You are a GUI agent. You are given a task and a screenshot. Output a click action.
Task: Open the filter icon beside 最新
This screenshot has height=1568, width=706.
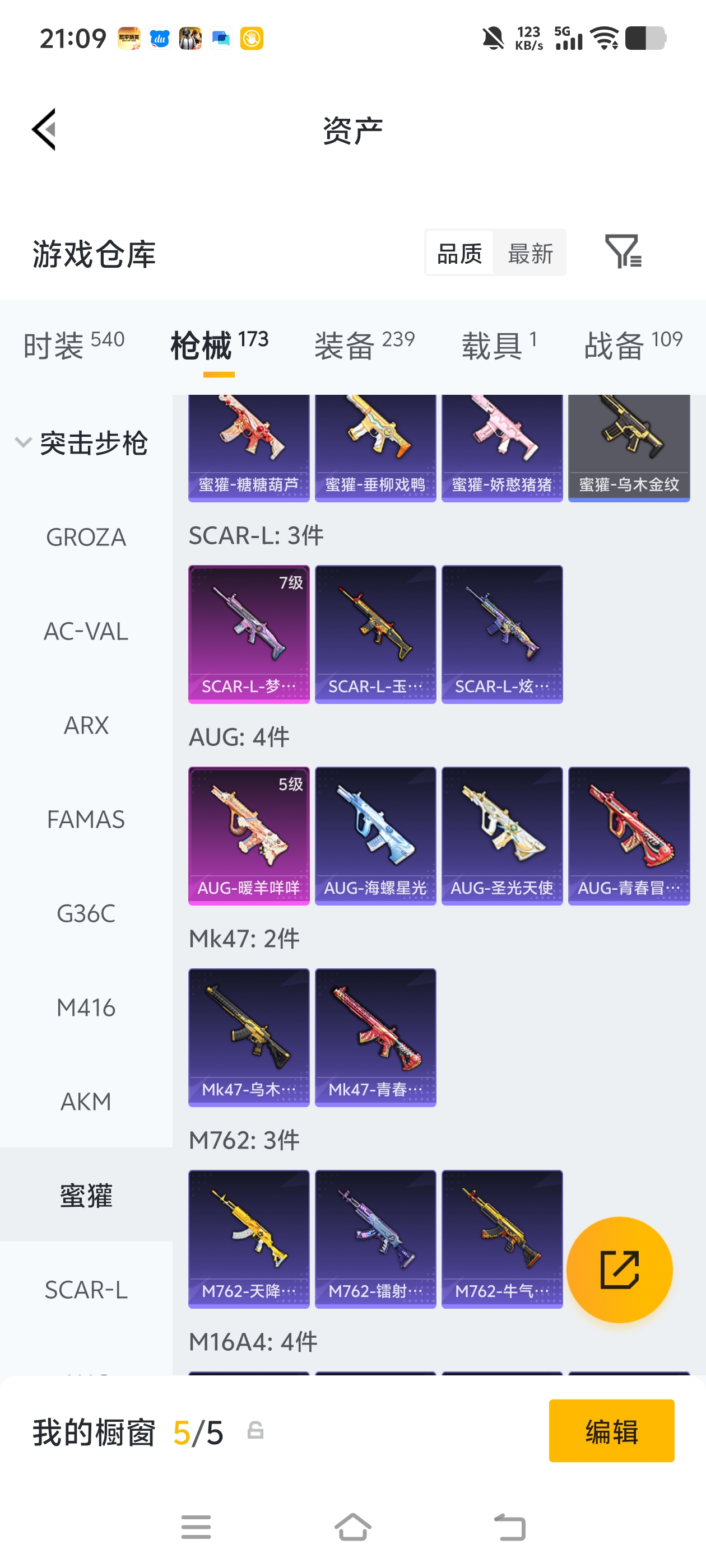point(623,251)
